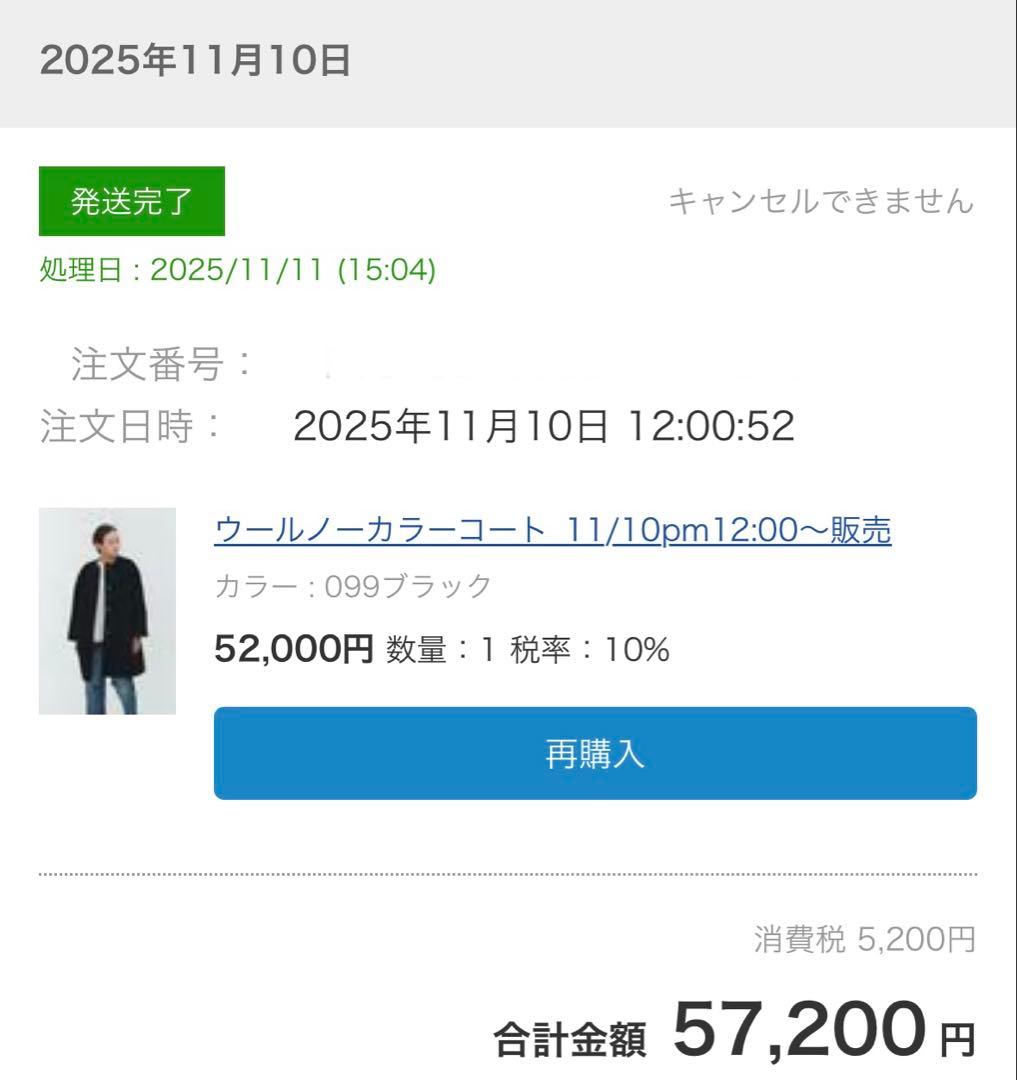1017x1080 pixels.
Task: Click the dotted divider above the tax summary
Action: (x=508, y=872)
